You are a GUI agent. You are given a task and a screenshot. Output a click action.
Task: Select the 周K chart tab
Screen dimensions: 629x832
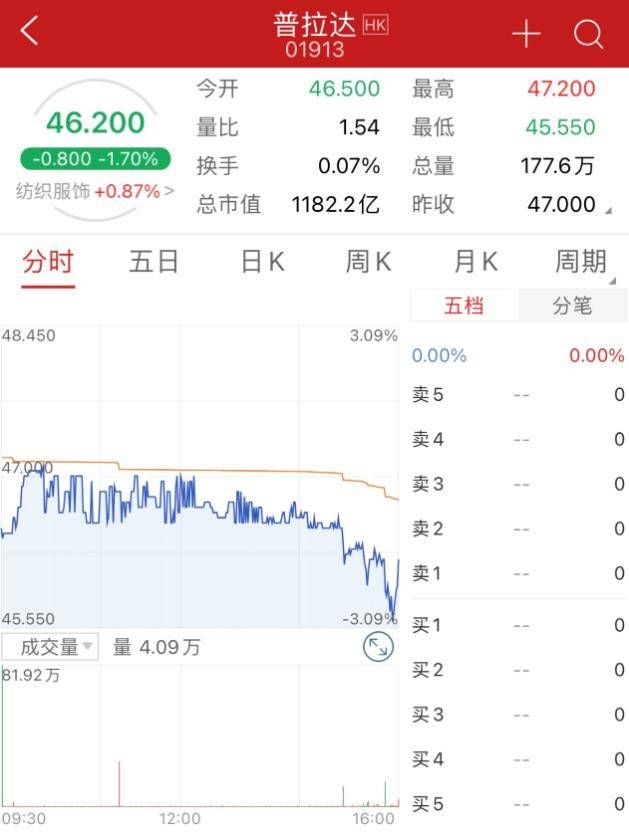(x=368, y=263)
